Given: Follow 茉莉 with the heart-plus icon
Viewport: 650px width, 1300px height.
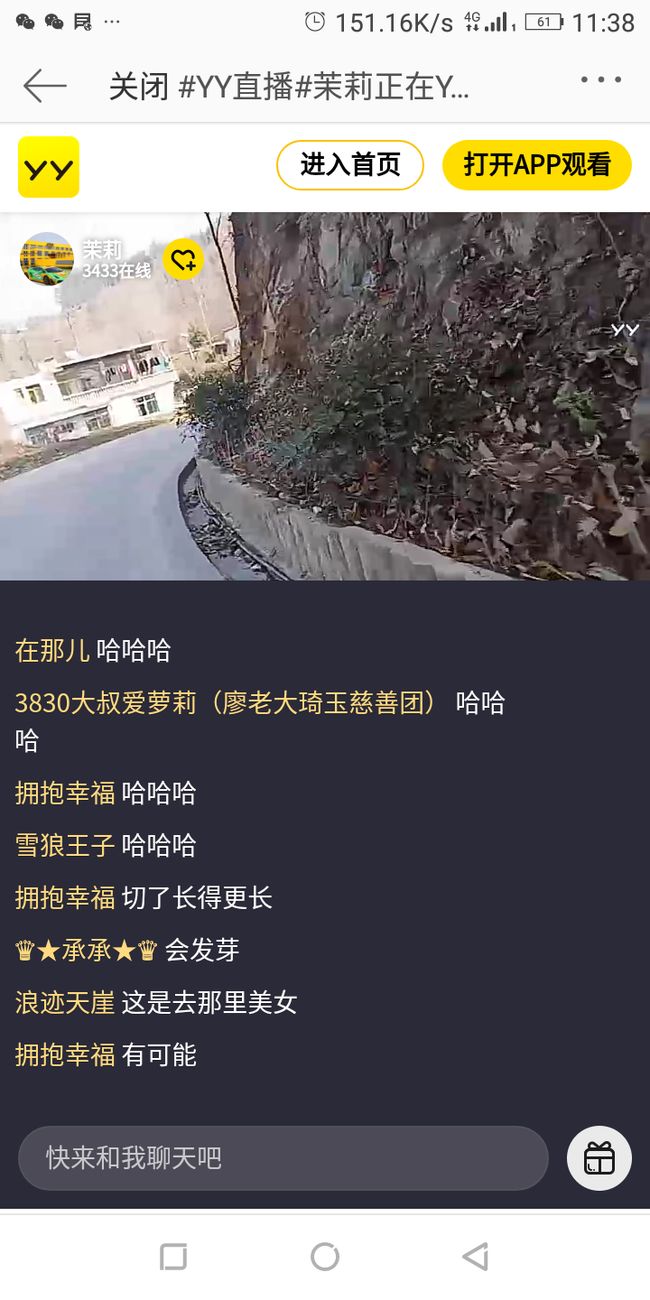Looking at the screenshot, I should click(183, 260).
